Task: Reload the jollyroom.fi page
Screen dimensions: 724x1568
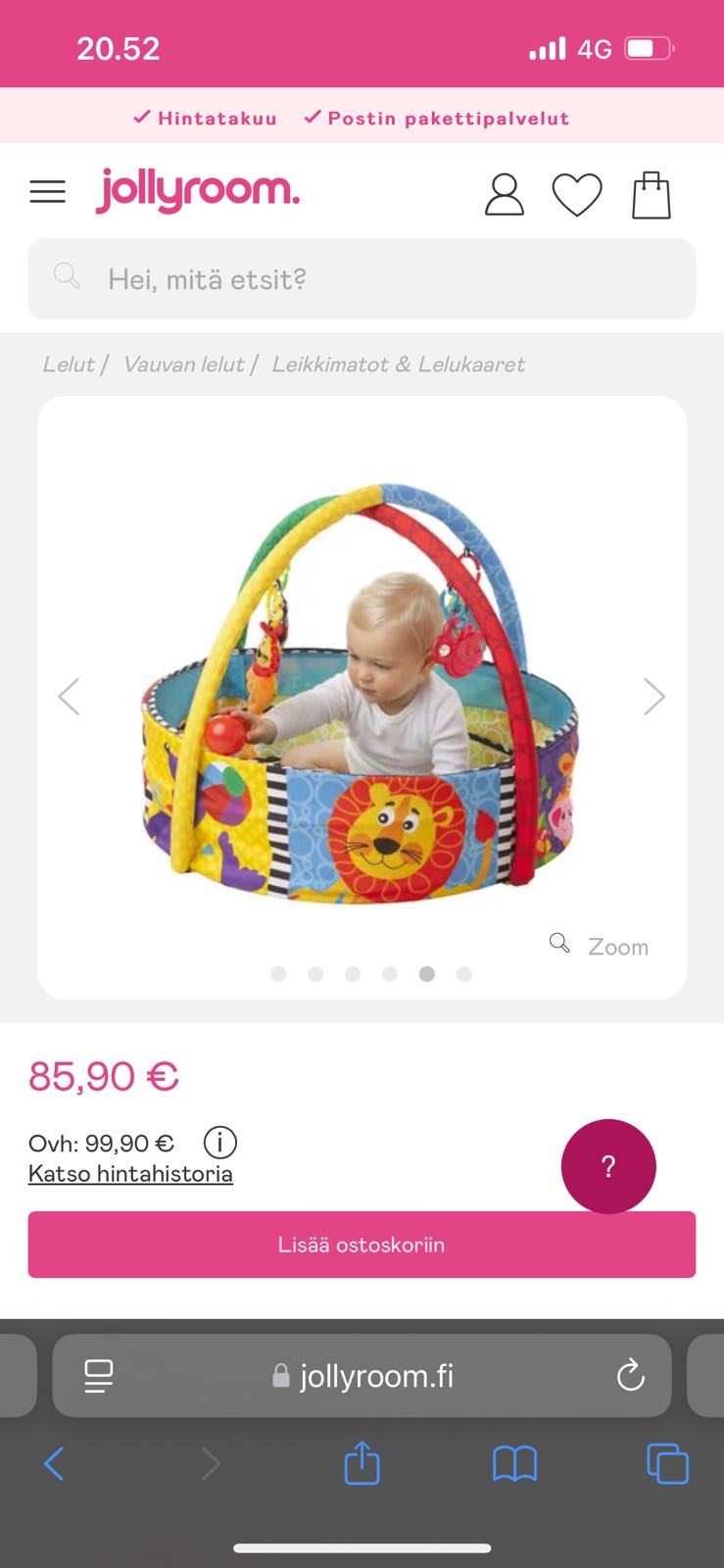Action: point(630,1376)
